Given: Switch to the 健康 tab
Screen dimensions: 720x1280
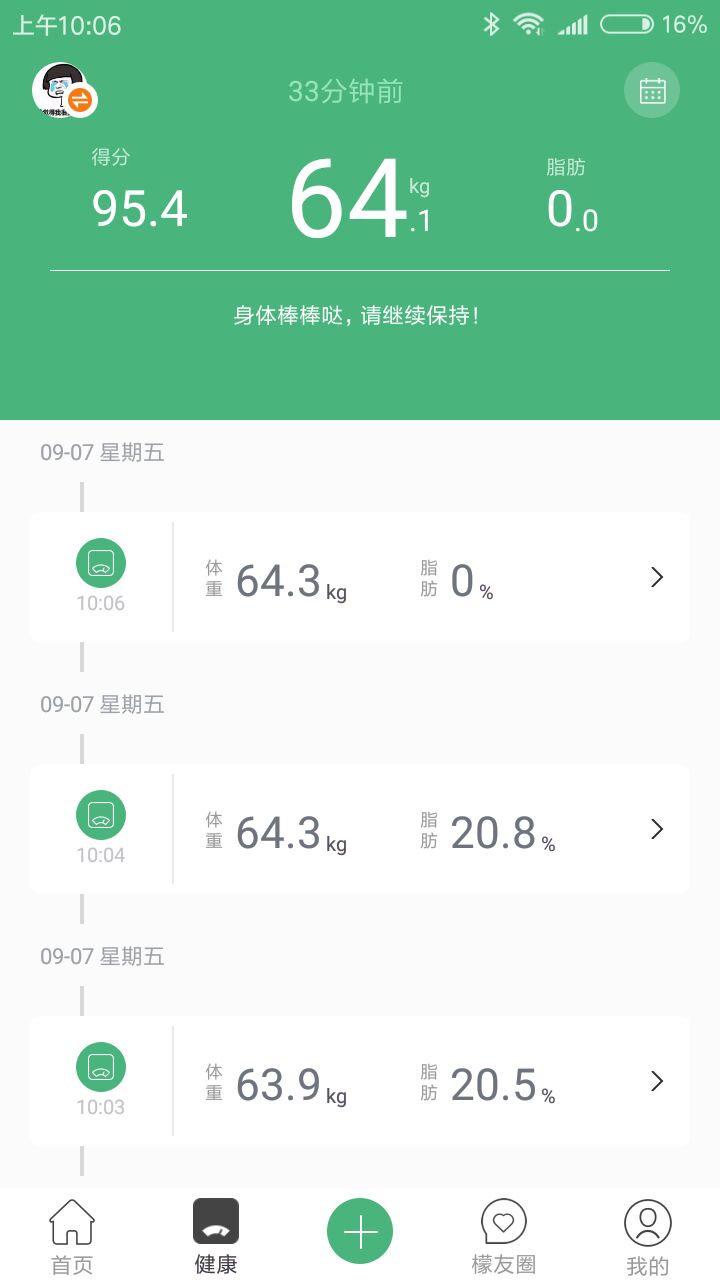Looking at the screenshot, I should click(215, 1235).
